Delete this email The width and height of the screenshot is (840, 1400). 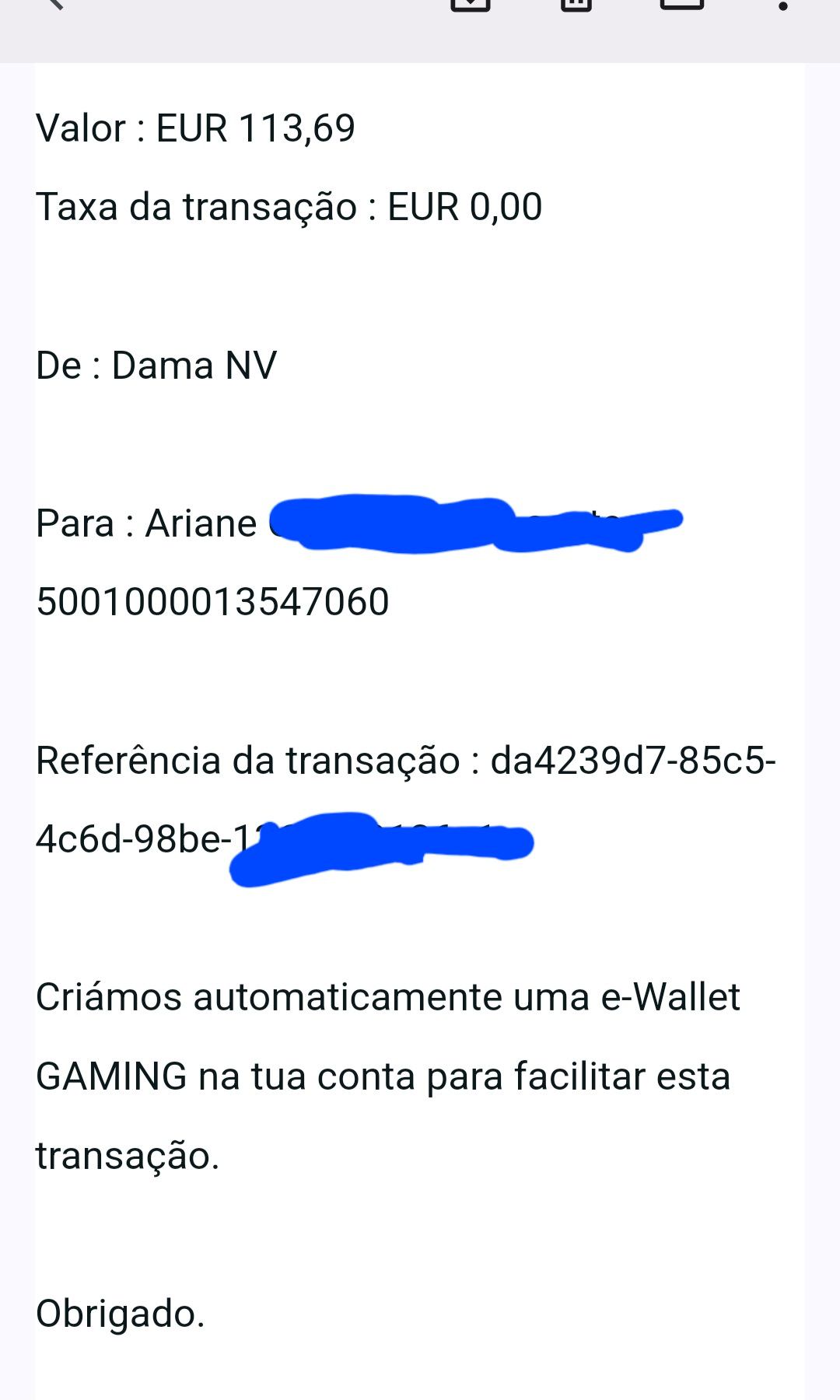pyautogui.click(x=576, y=4)
